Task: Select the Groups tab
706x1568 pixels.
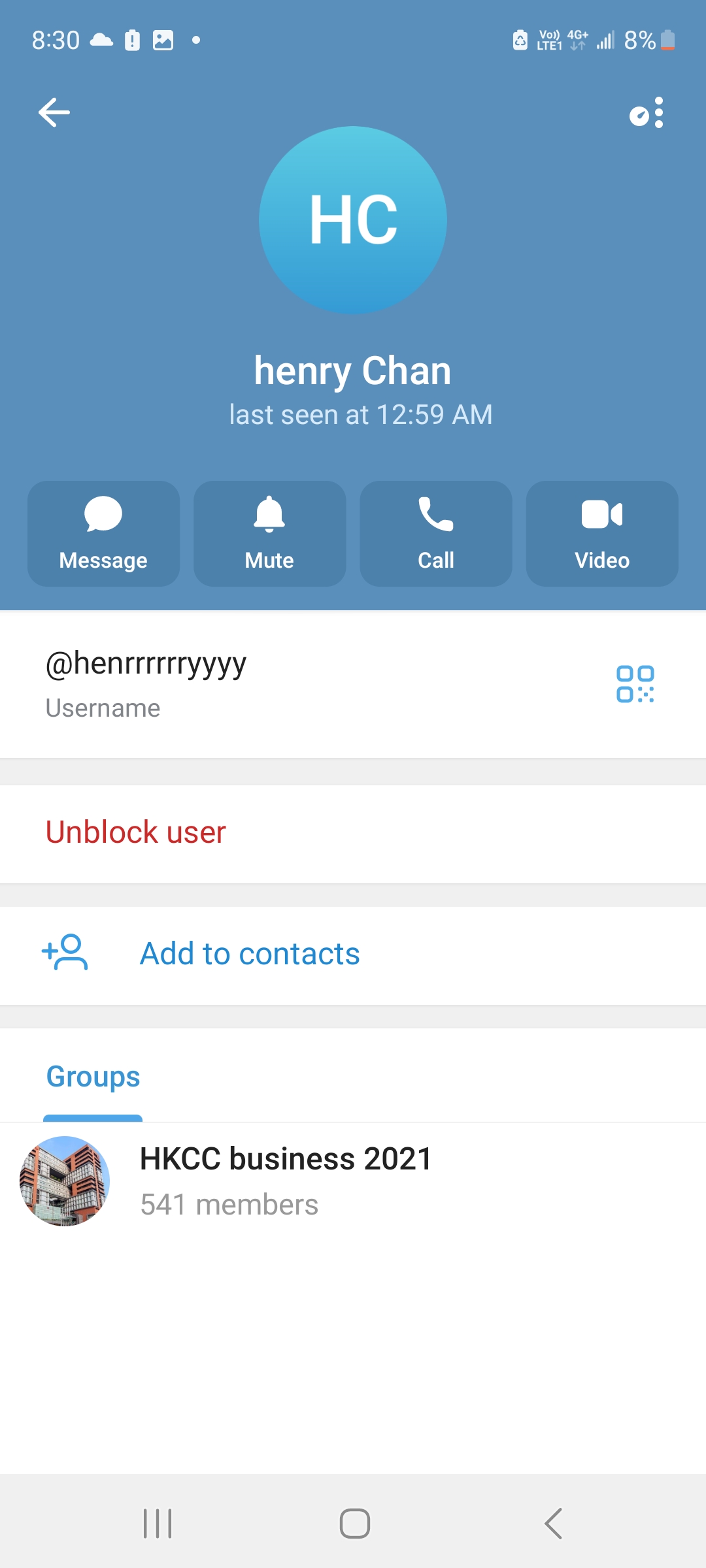Action: coord(93,1077)
